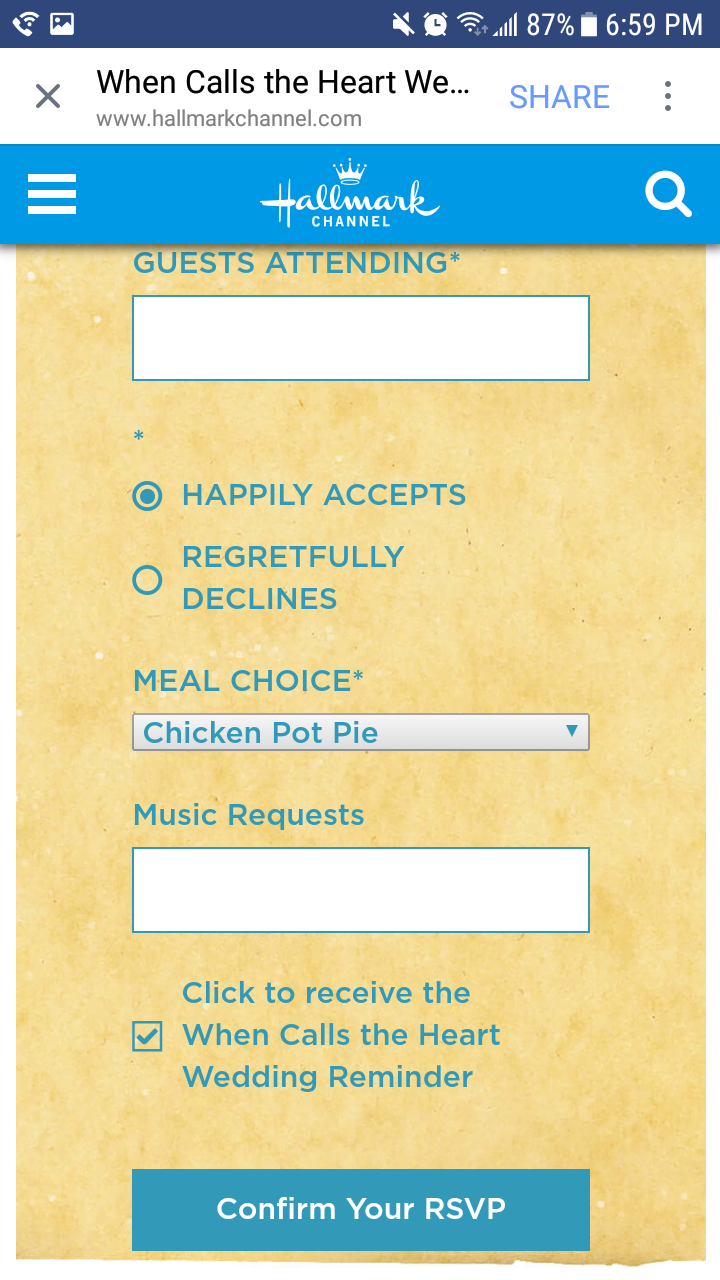Select Happily Accepts option
Viewport: 720px width, 1280px height.
tap(148, 496)
